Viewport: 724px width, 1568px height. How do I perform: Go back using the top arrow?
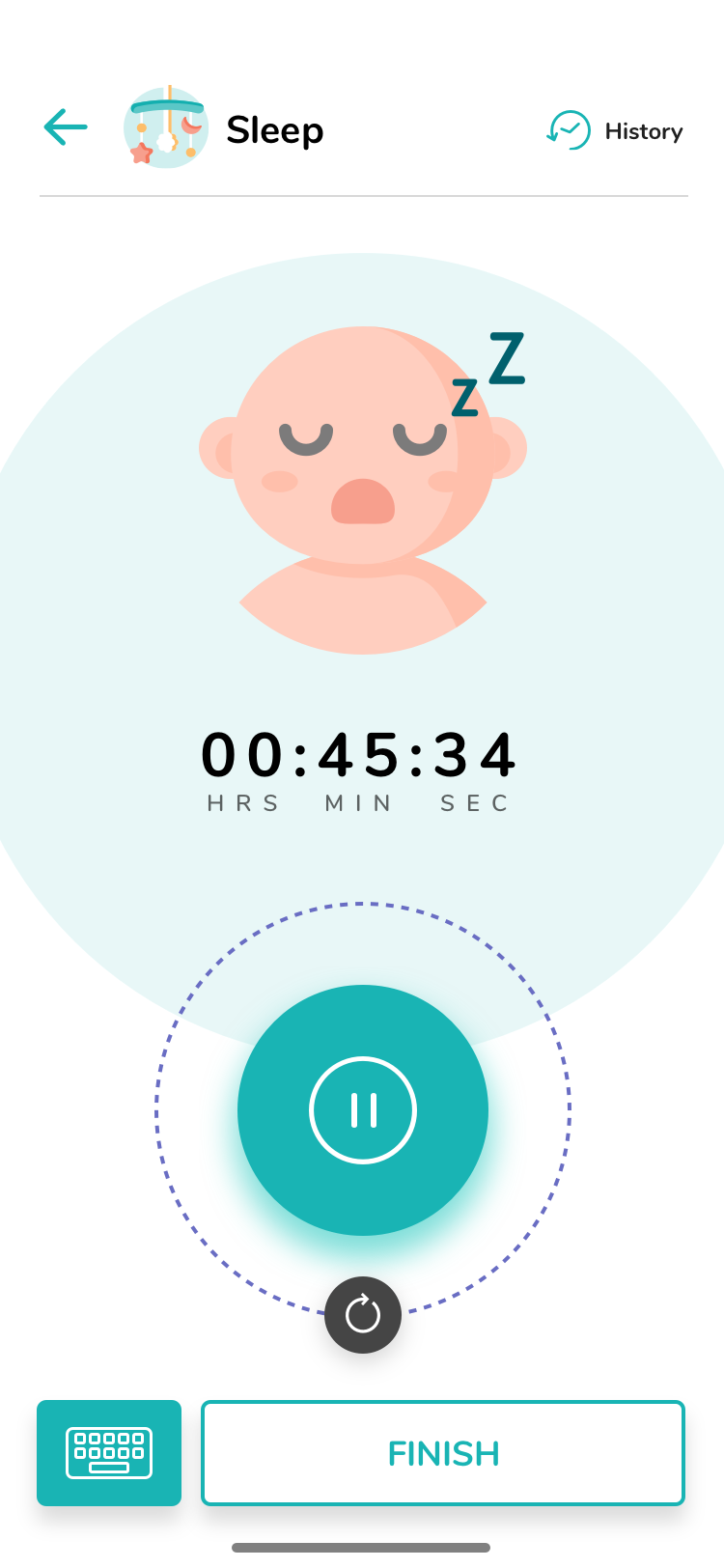(x=66, y=127)
